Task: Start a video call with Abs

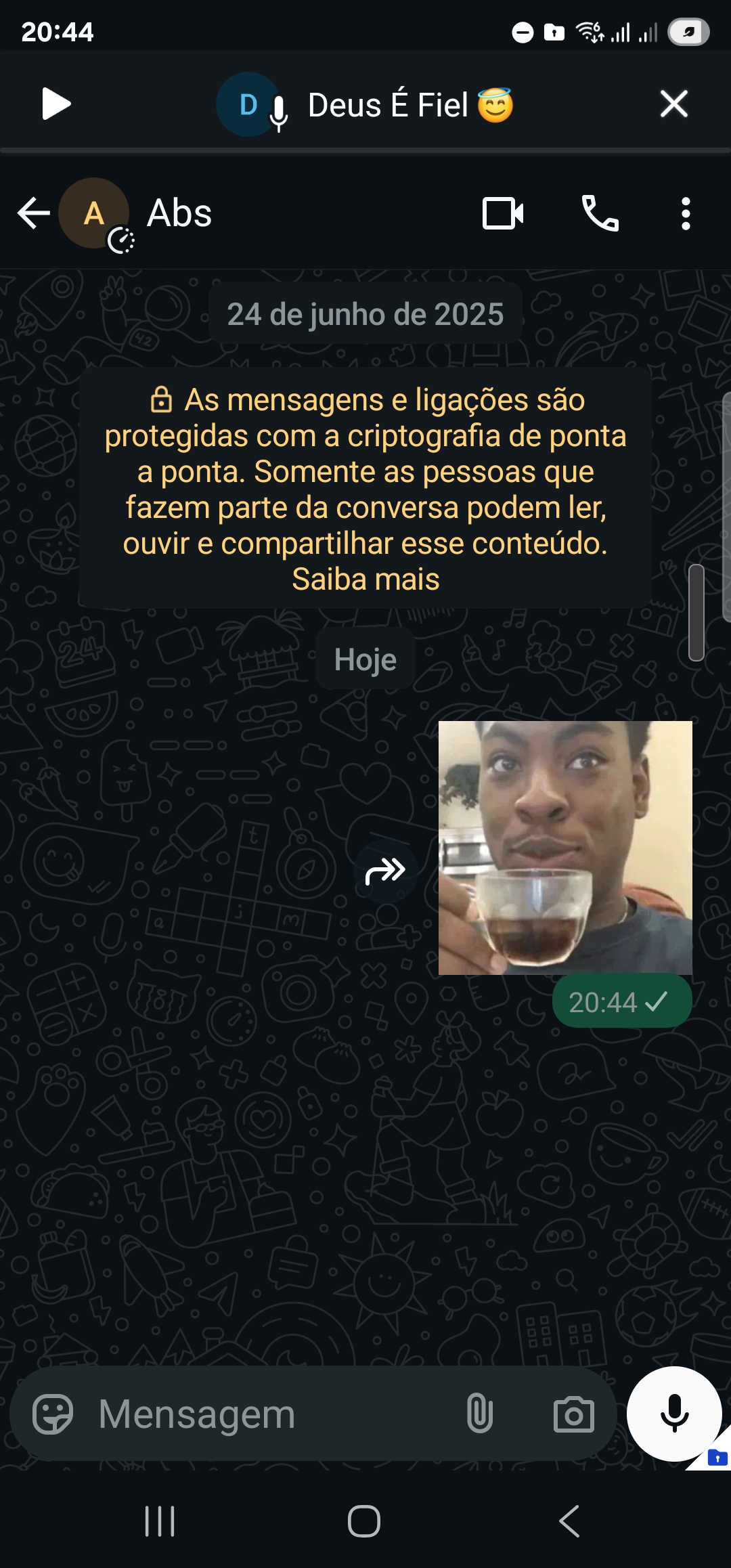Action: 502,213
